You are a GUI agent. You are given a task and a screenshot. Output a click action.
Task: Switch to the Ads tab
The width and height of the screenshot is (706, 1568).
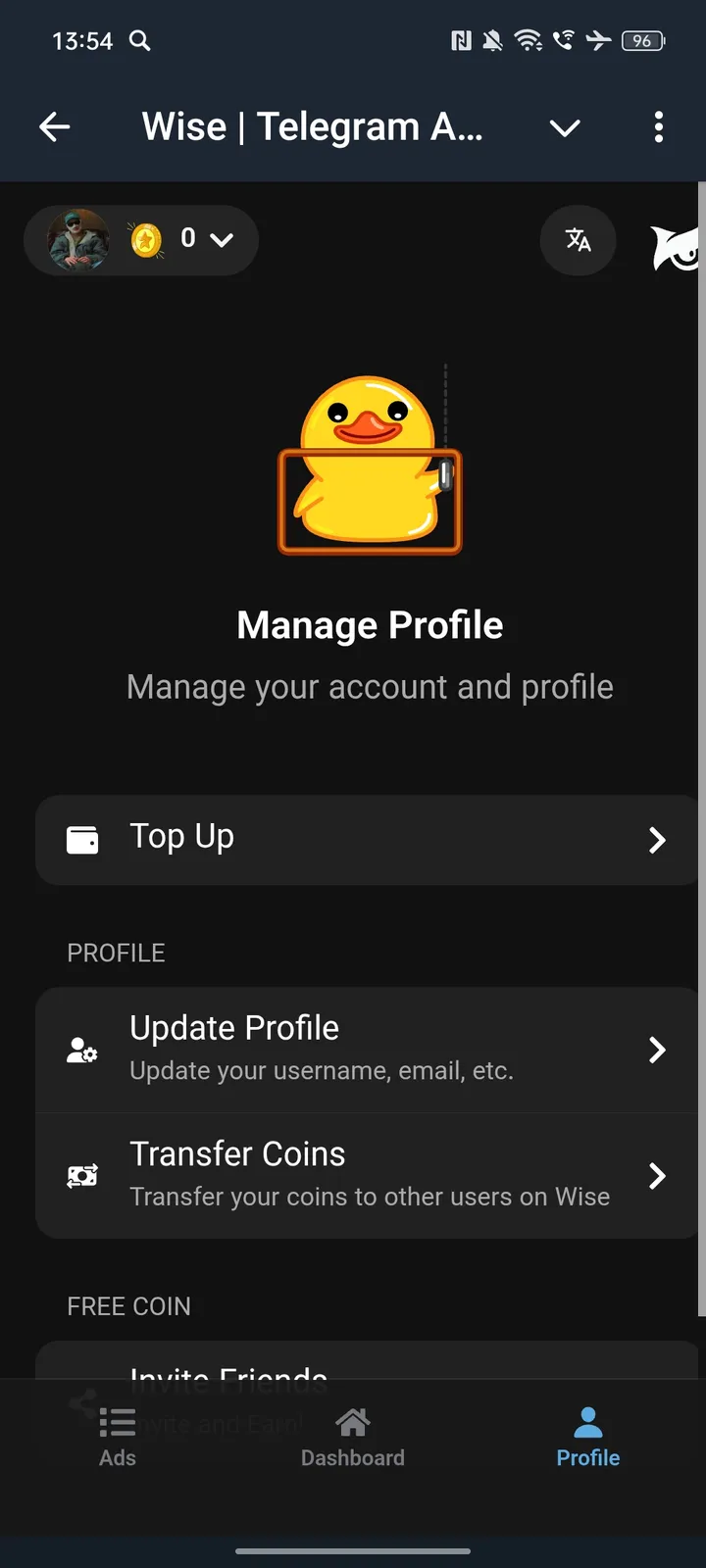(118, 1437)
